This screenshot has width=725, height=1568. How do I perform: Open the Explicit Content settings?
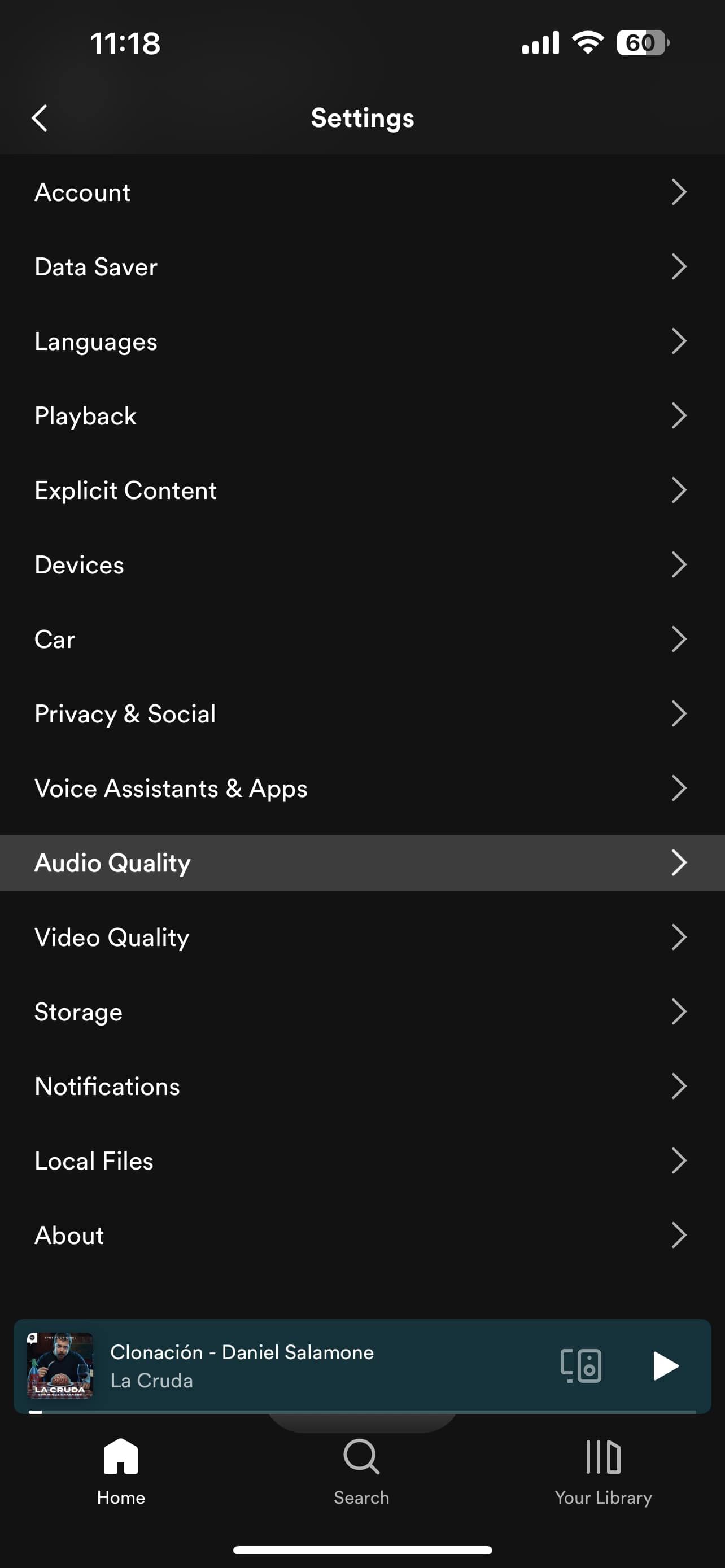(362, 490)
